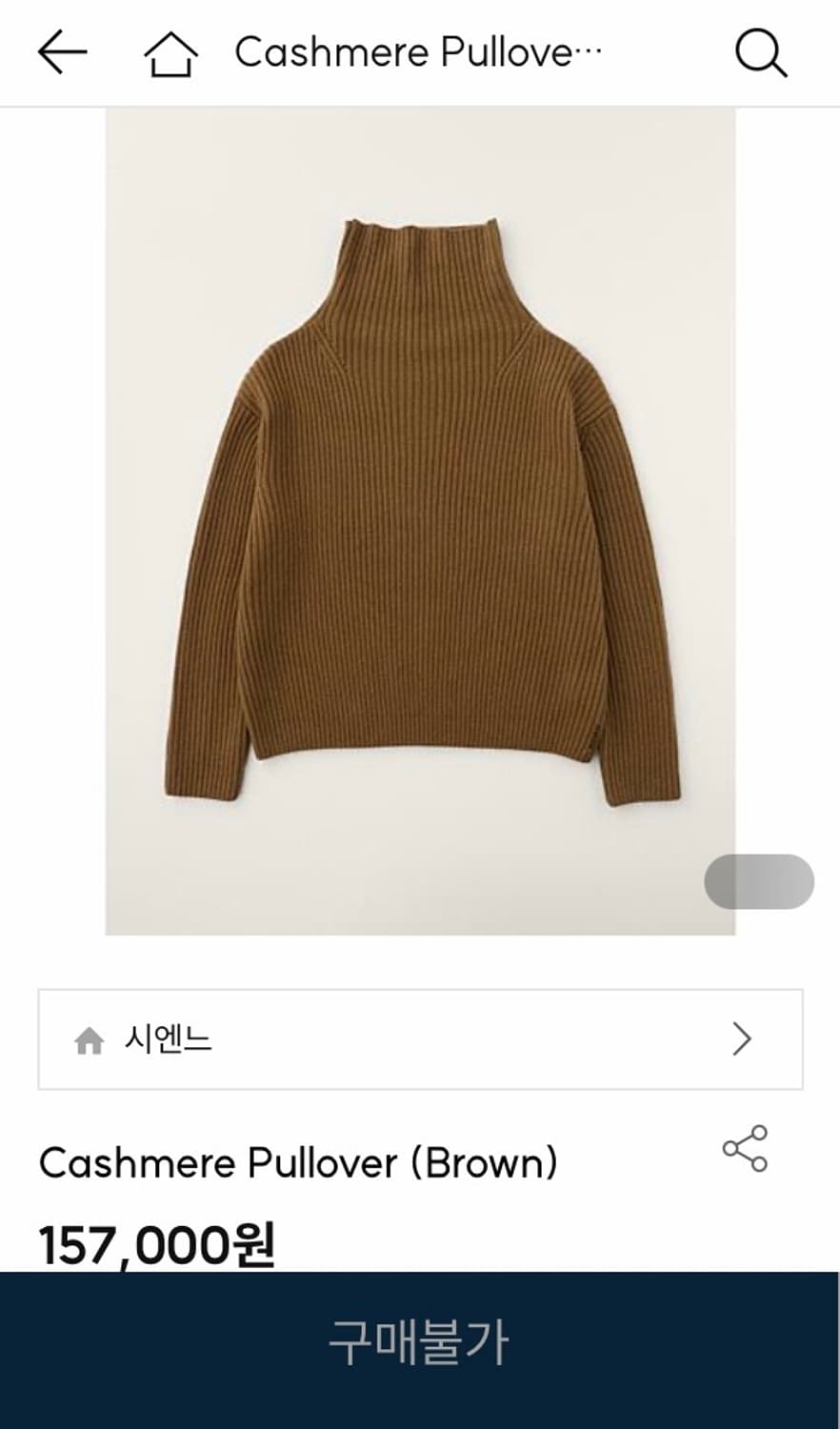Tap the small house icon beside 시엔느
The height and width of the screenshot is (1429, 840).
coord(90,1037)
